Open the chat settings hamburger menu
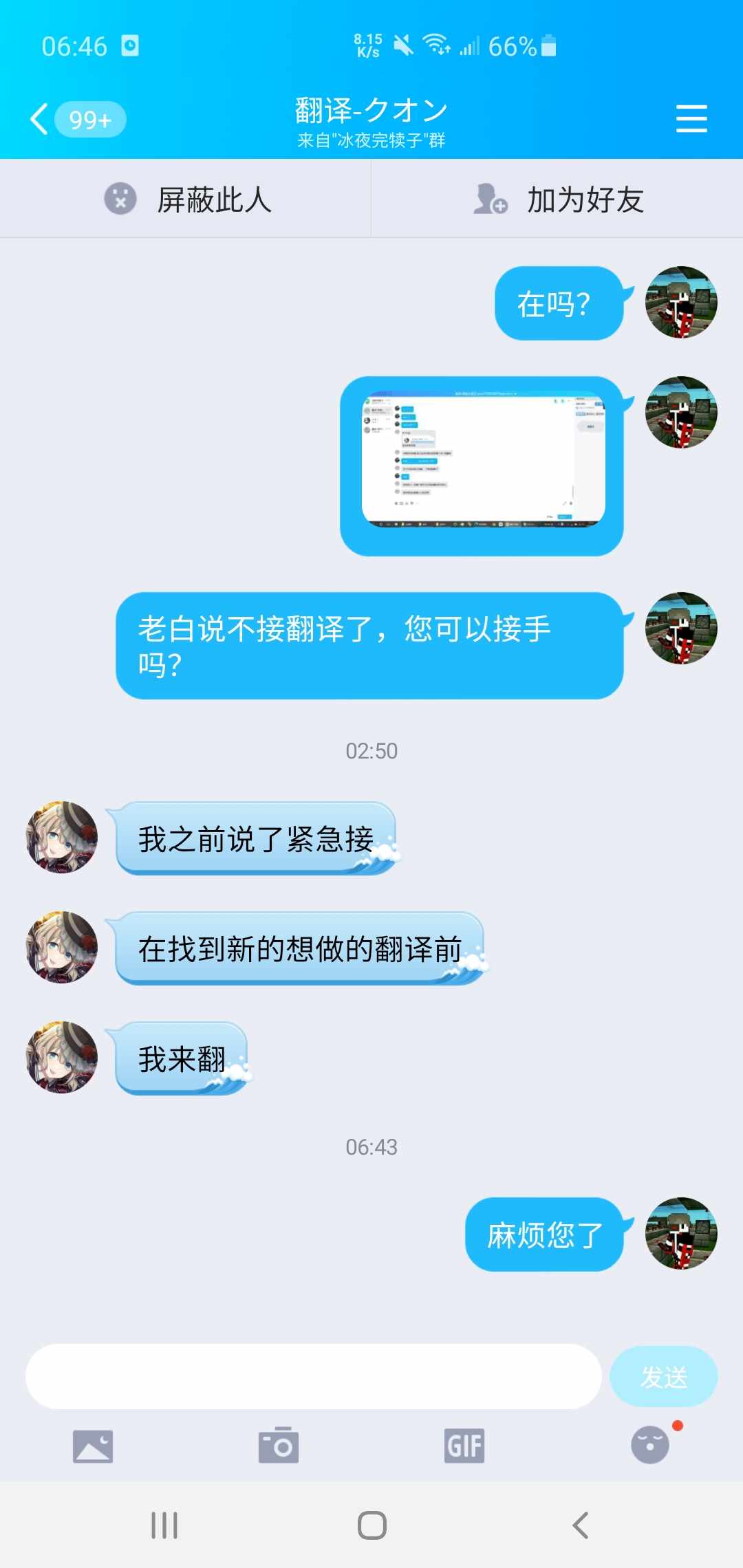This screenshot has height=1568, width=743. coord(691,118)
